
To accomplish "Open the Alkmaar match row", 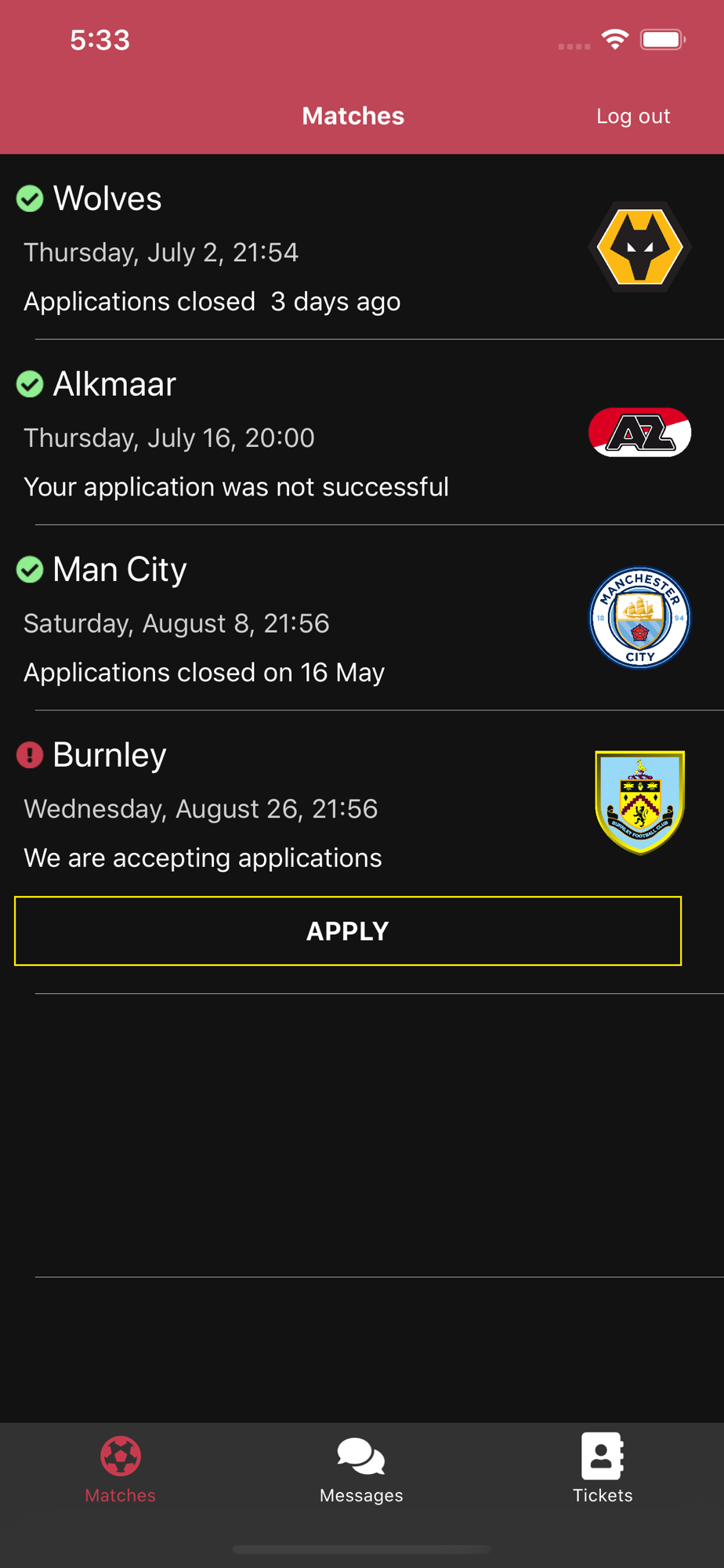I will (x=362, y=433).
